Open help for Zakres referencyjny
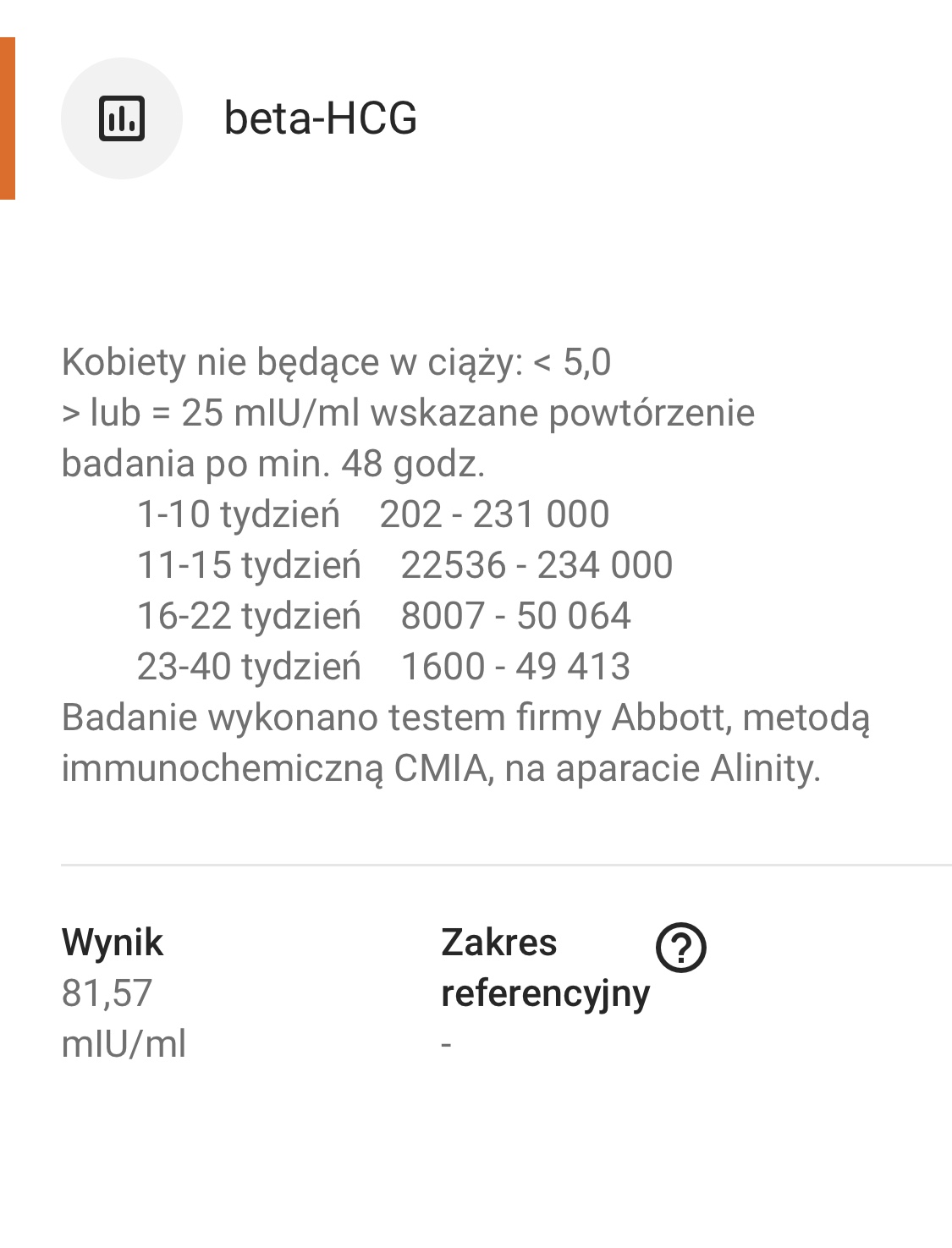The width and height of the screenshot is (952, 1248). [x=680, y=947]
